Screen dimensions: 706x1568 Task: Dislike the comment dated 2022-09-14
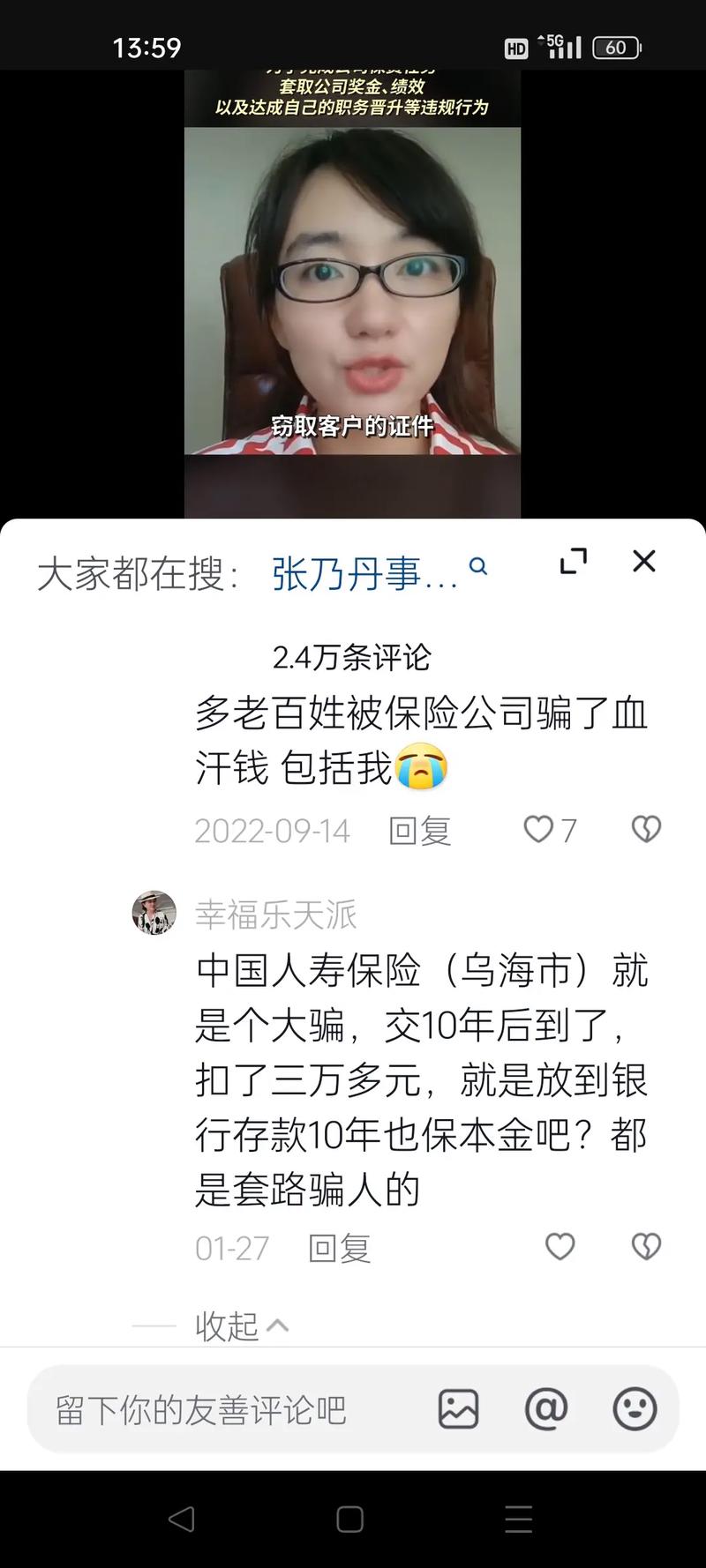tap(646, 829)
